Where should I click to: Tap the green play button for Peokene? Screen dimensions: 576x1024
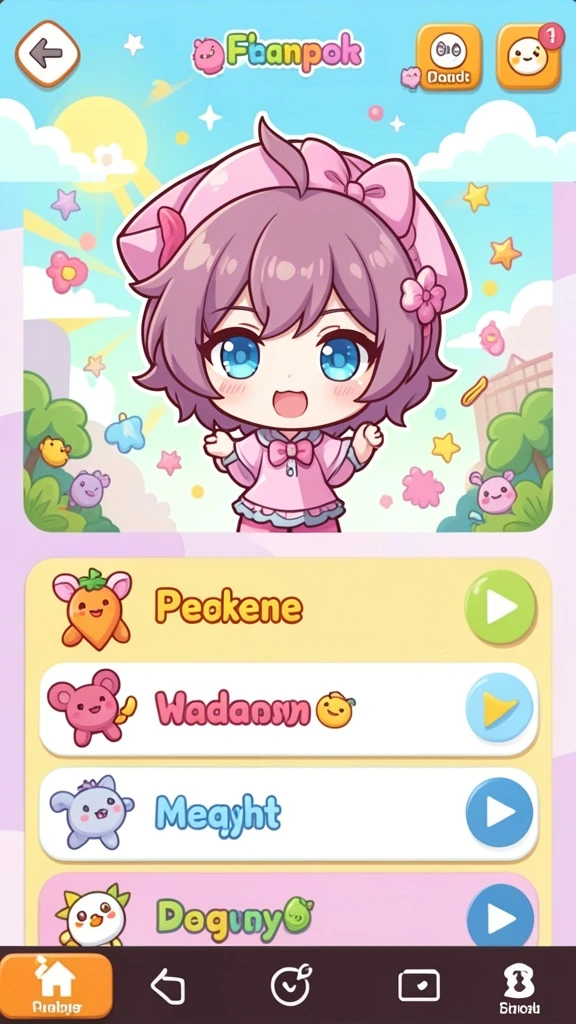[501, 607]
